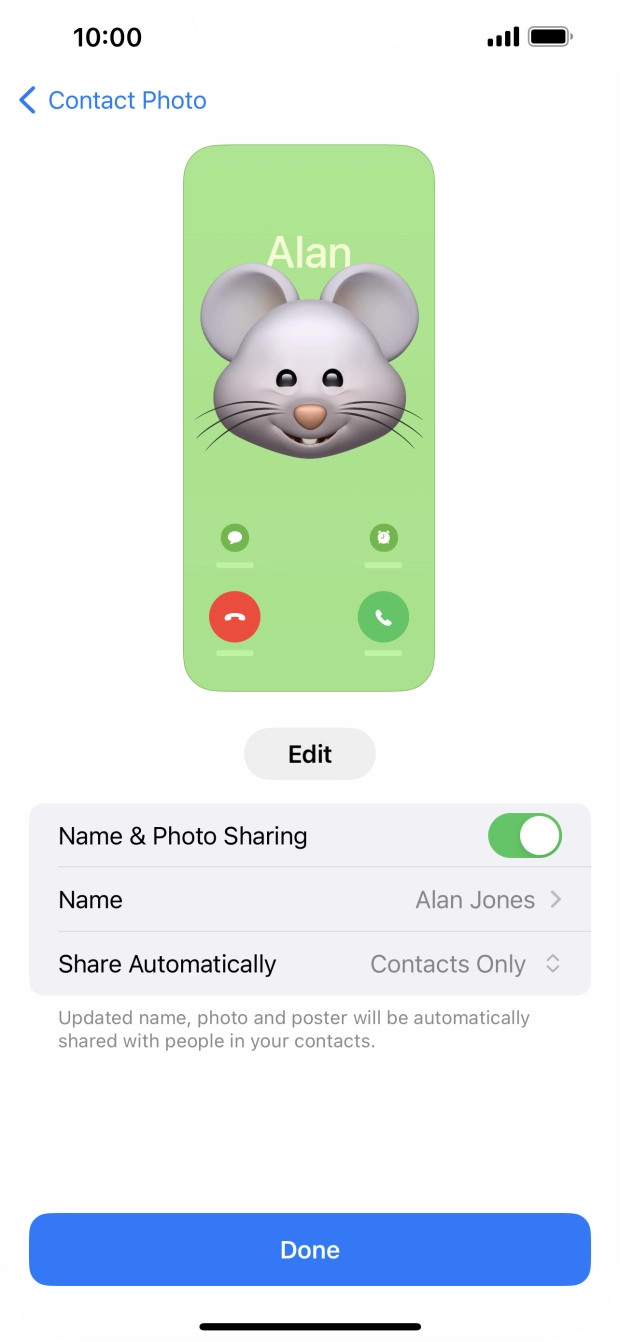Open the Name row showing Alan Jones
Screen dimensions: 620x1342
click(310, 900)
